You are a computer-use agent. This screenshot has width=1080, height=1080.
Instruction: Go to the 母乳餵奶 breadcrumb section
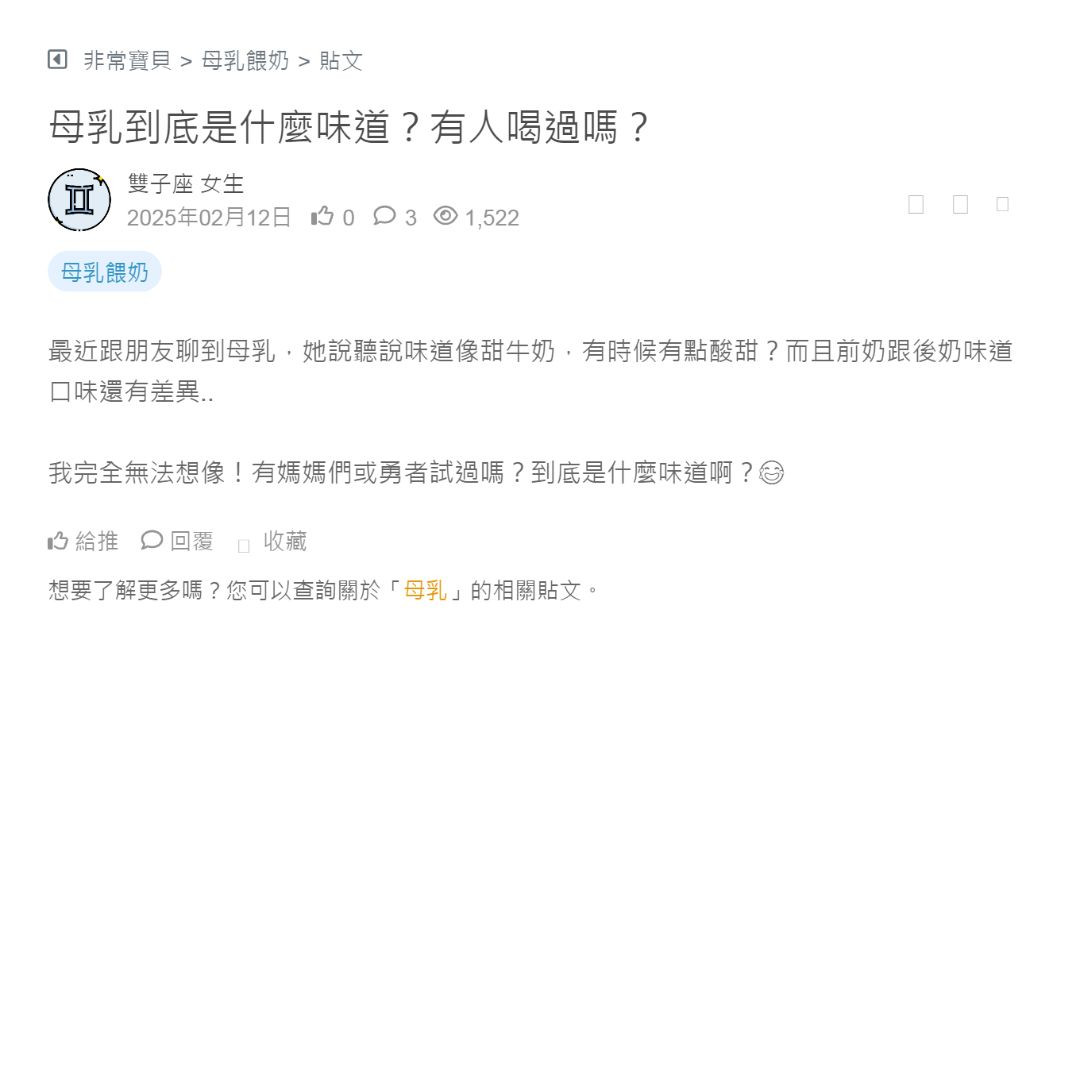[x=245, y=61]
